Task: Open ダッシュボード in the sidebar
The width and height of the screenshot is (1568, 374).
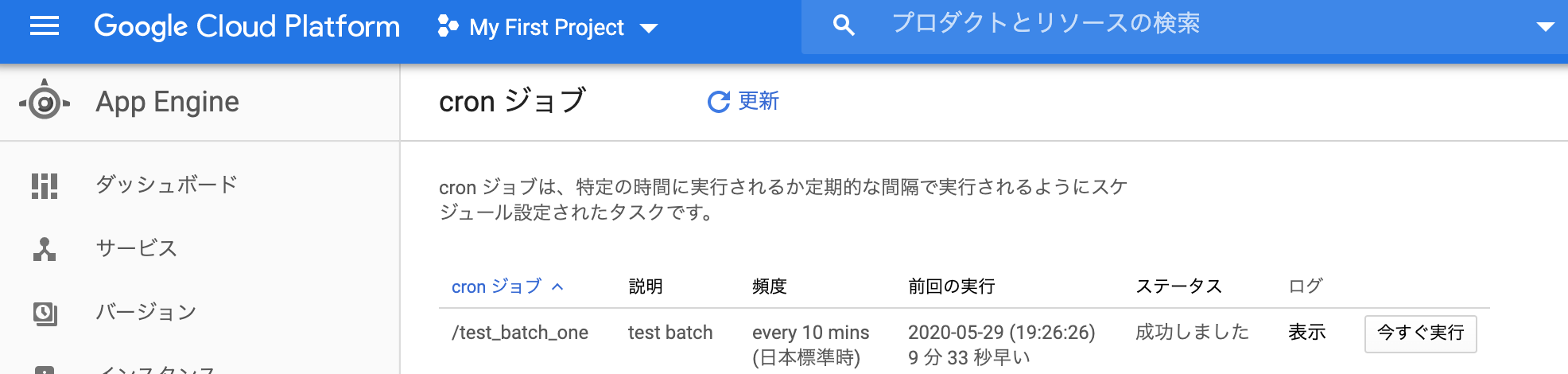Action: pos(166,185)
